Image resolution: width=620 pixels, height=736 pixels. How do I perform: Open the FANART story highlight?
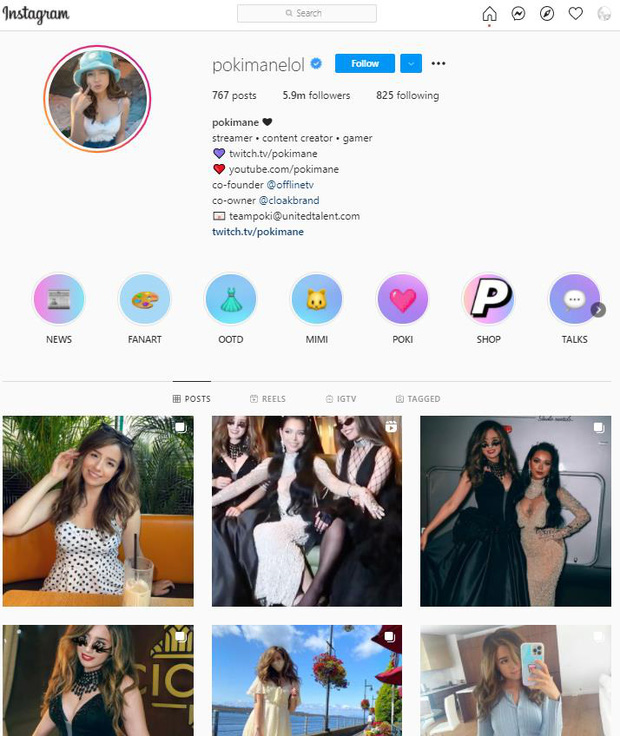point(145,299)
